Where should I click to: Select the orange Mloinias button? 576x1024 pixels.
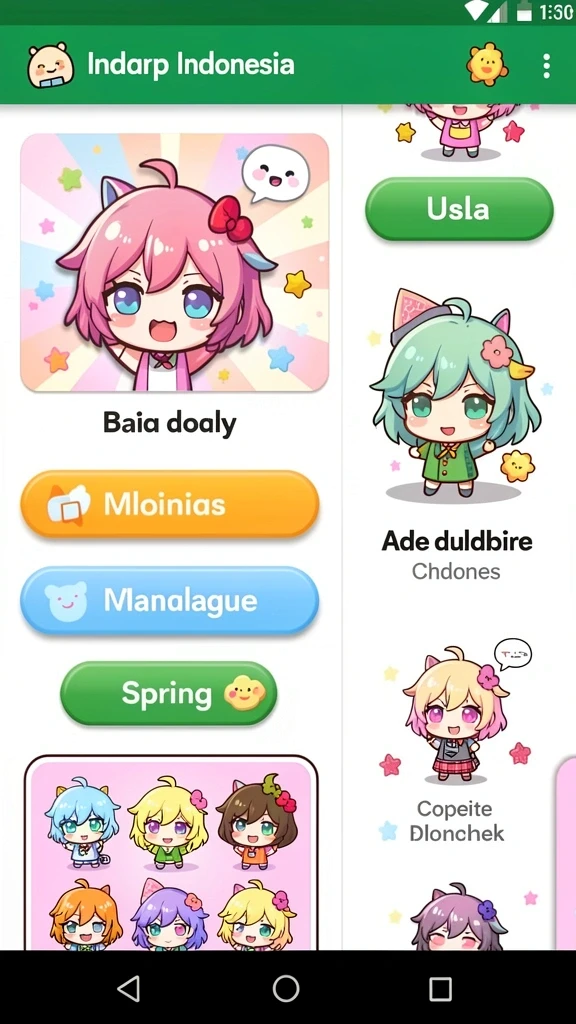point(170,504)
